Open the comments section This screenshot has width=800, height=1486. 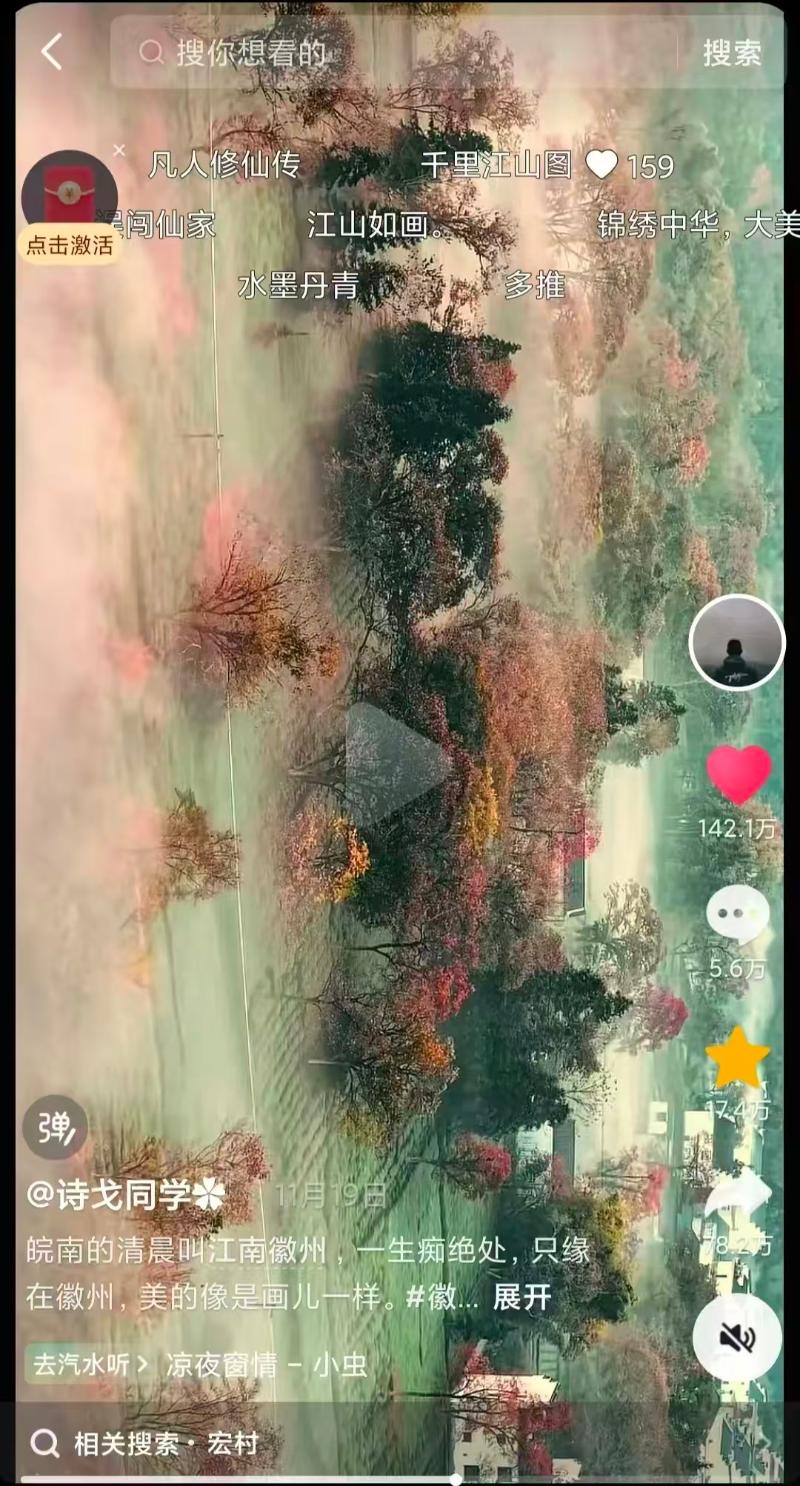pos(738,915)
